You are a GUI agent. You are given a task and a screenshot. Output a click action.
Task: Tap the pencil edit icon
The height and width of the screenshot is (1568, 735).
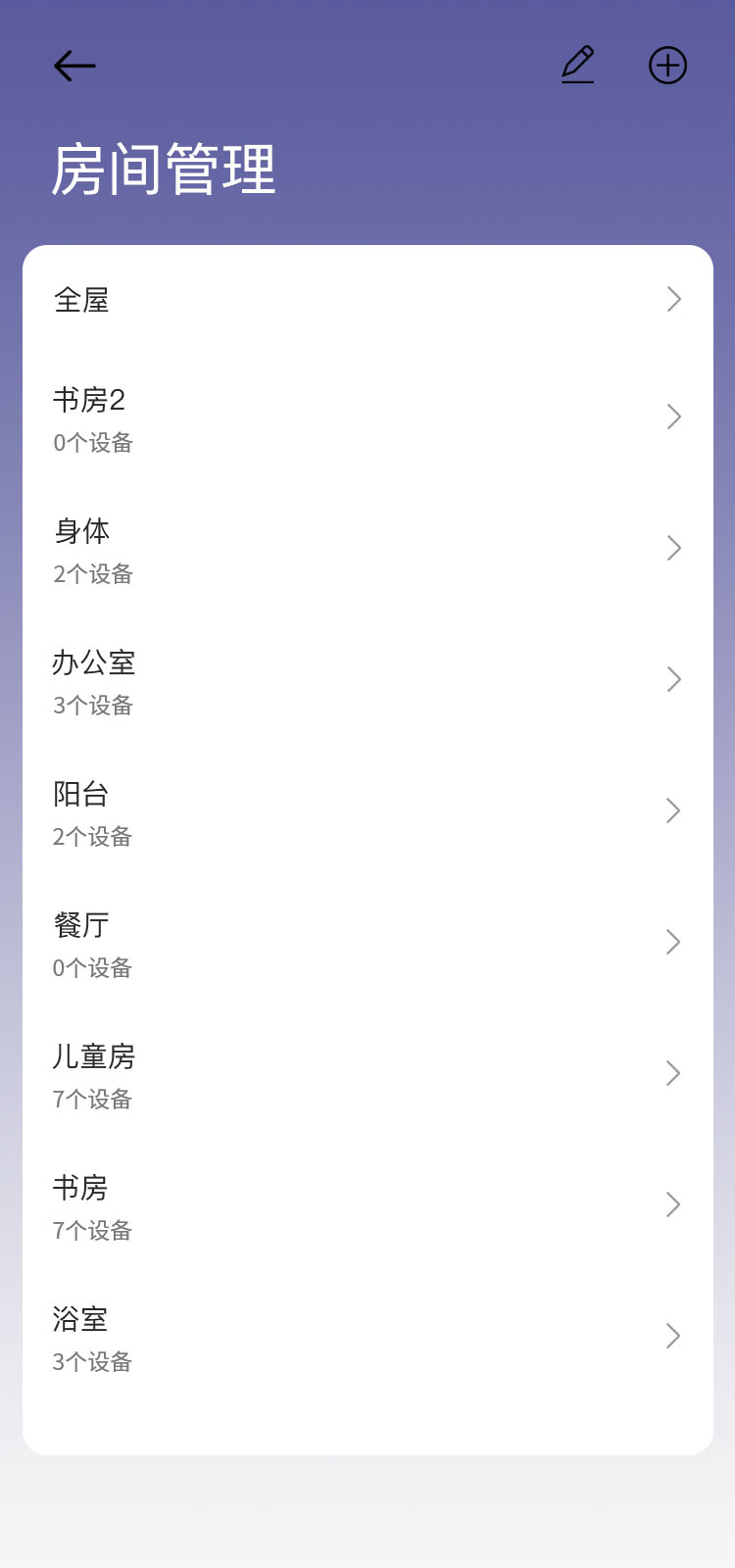point(577,65)
